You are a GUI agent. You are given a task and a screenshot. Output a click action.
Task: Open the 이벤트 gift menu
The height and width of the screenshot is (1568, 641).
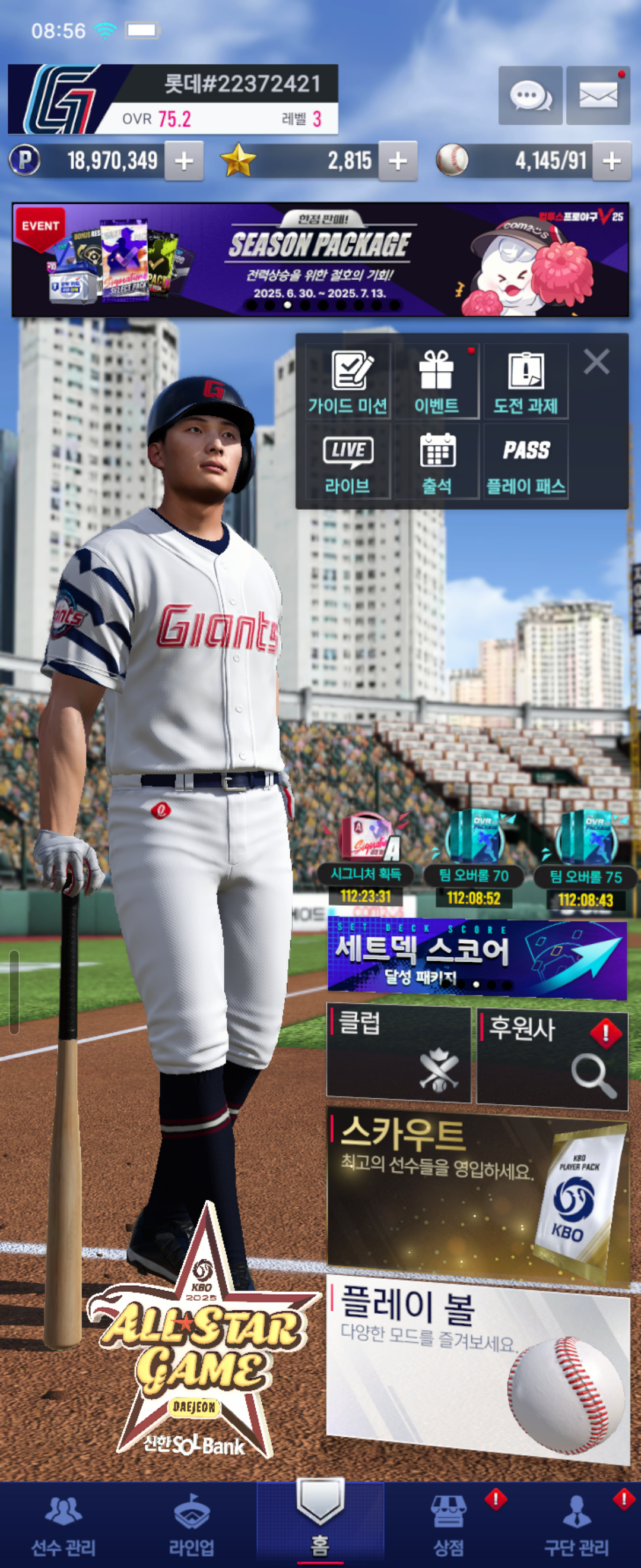click(437, 382)
